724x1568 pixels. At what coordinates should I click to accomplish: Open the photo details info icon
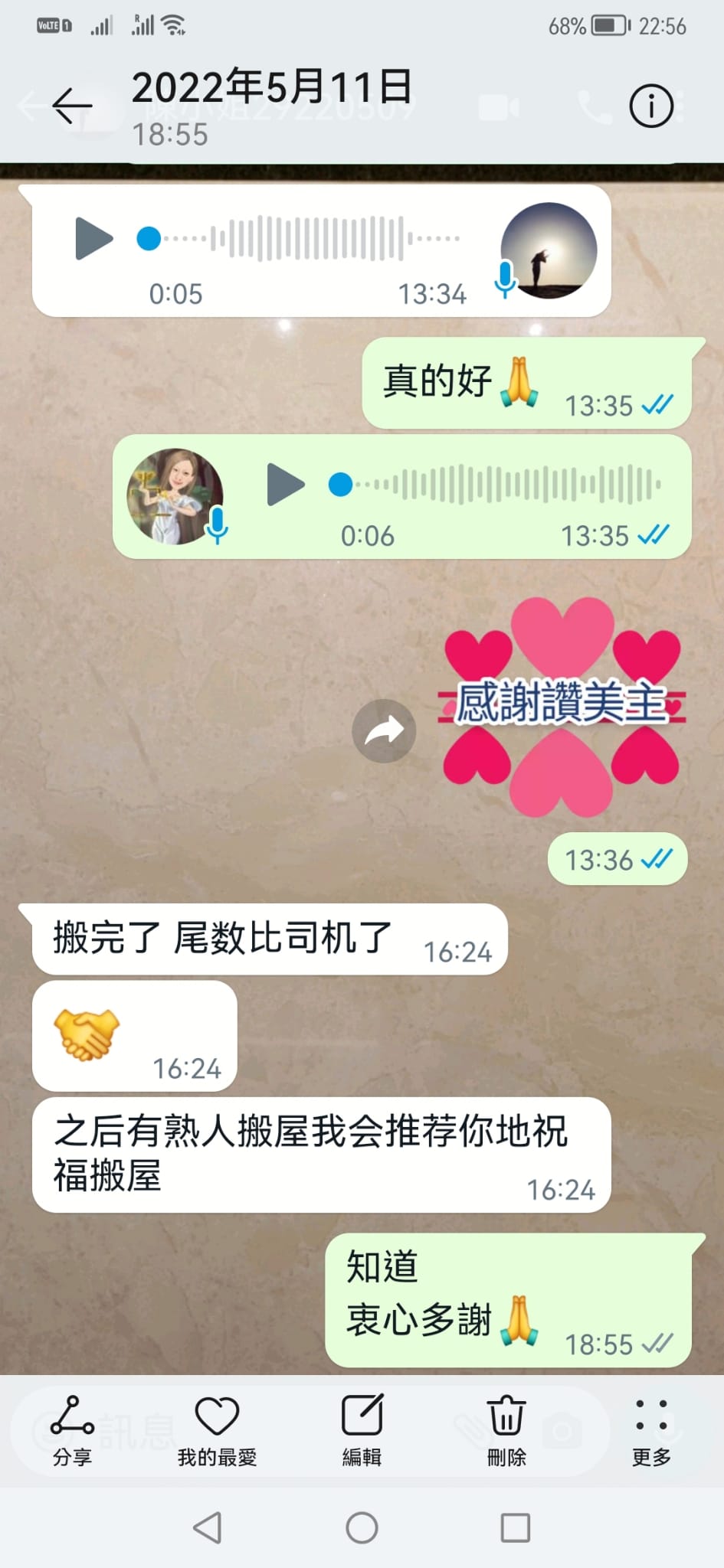(650, 106)
